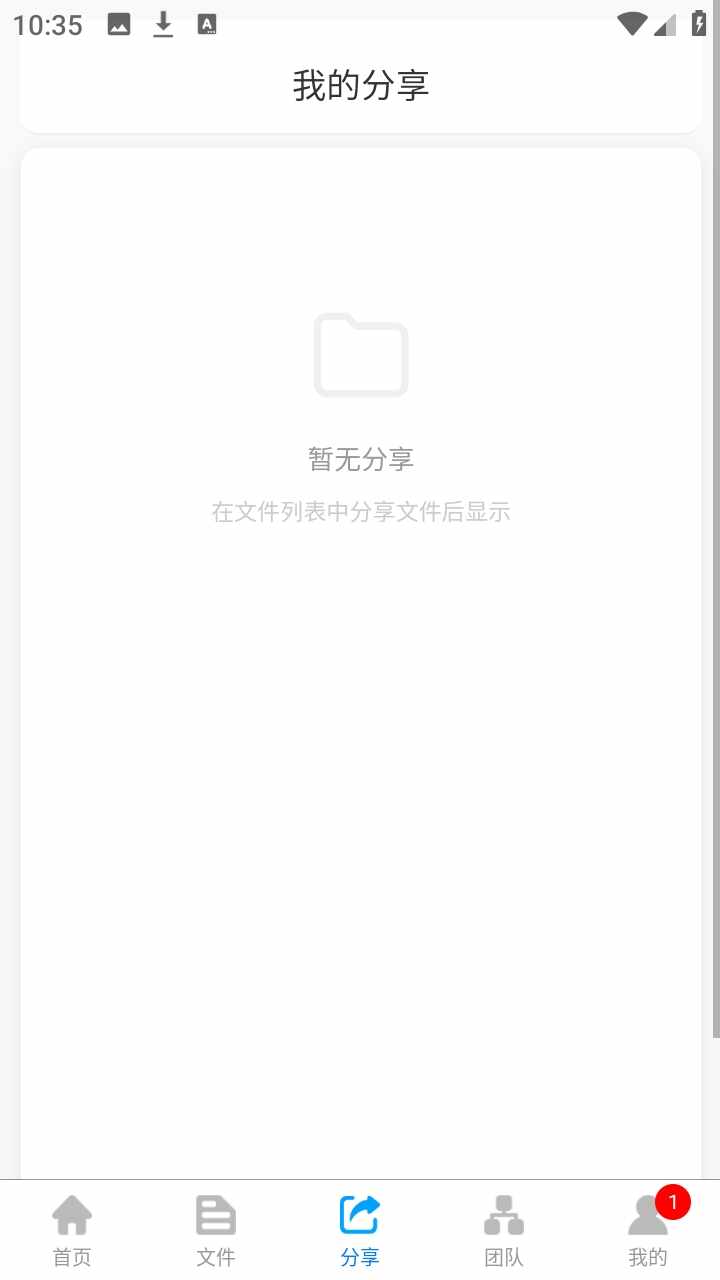Tap the 暂无分享 empty state text
The image size is (720, 1280).
[361, 459]
